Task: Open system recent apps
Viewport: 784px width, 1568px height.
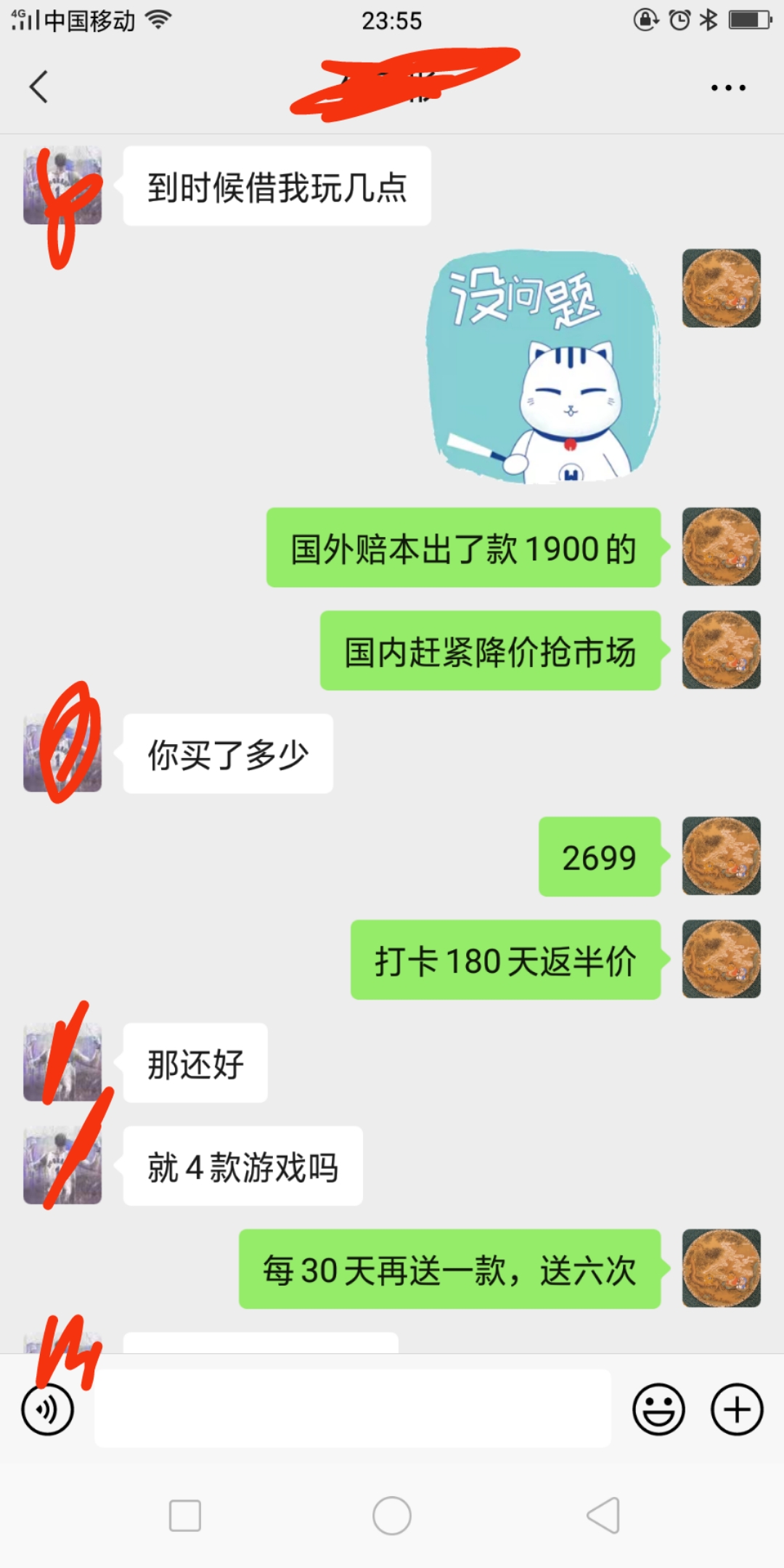Action: (x=185, y=1516)
